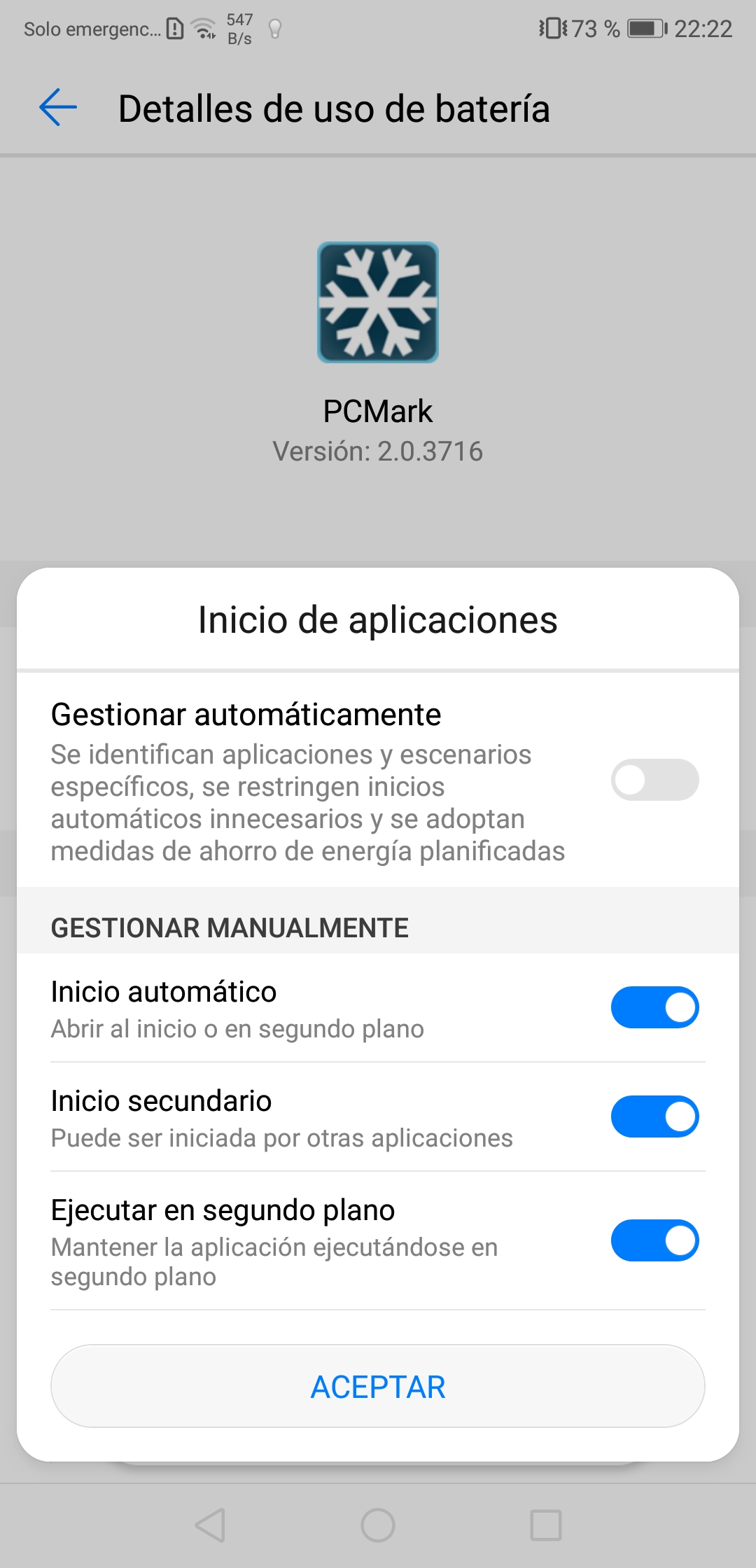The width and height of the screenshot is (756, 1568).
Task: Go back using the top arrow
Action: point(58,108)
